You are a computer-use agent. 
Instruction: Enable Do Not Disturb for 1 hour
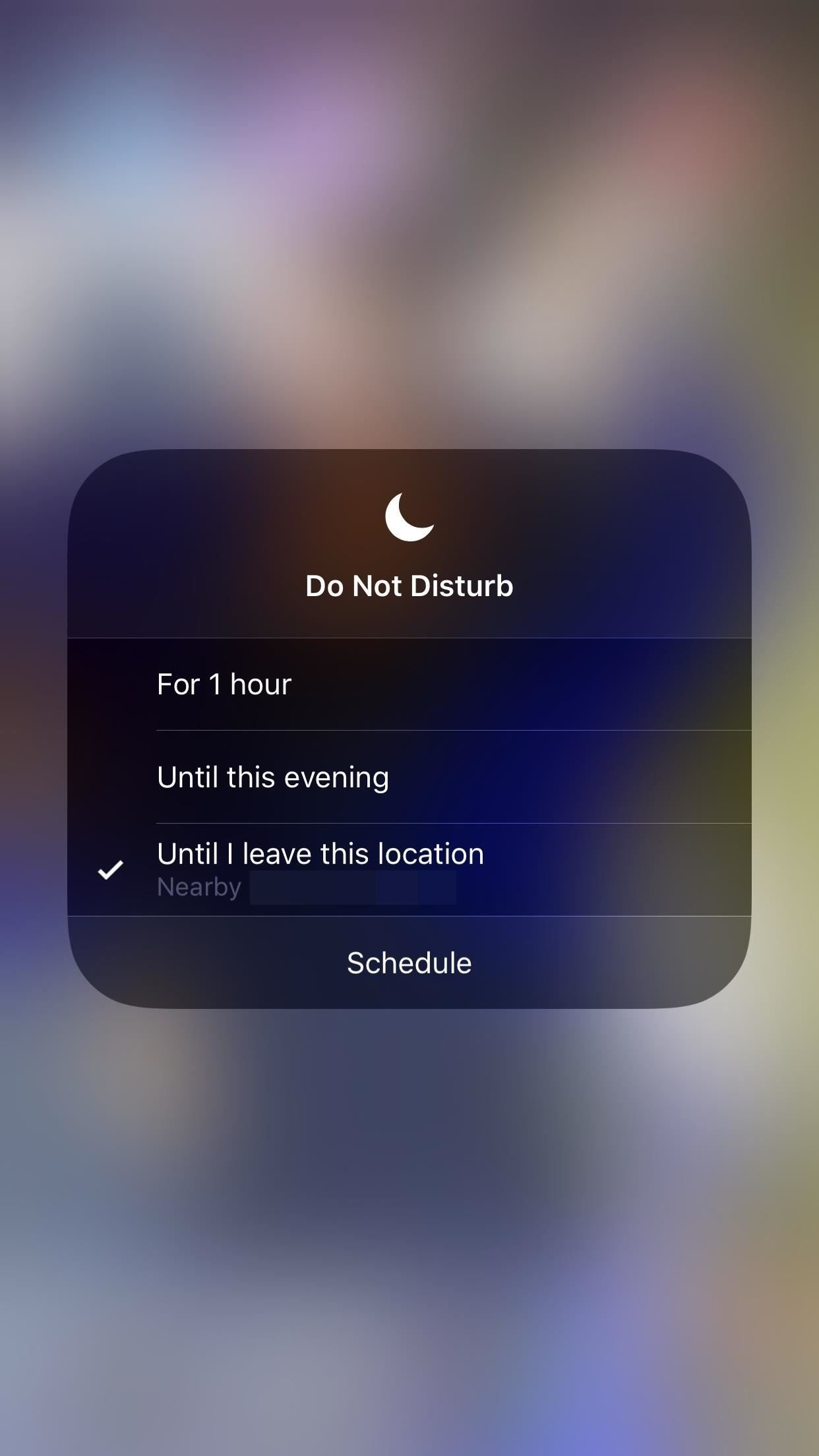coord(409,684)
